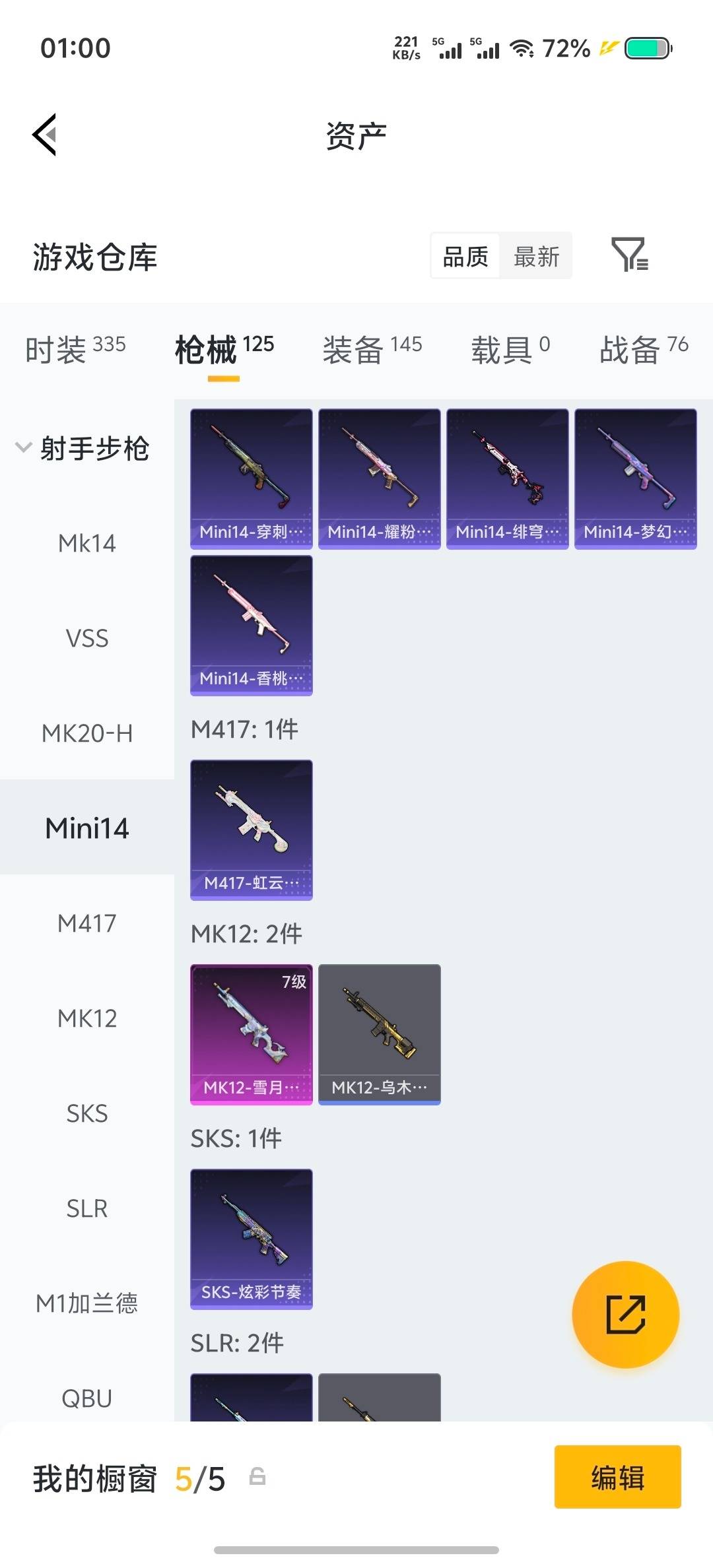This screenshot has height=1568, width=713.
Task: Open the MK12-雪月 level 7 weapon skin
Action: click(250, 1034)
